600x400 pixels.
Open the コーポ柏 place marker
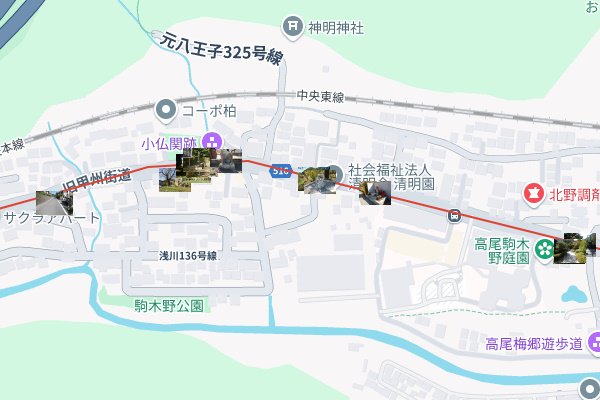pos(166,107)
